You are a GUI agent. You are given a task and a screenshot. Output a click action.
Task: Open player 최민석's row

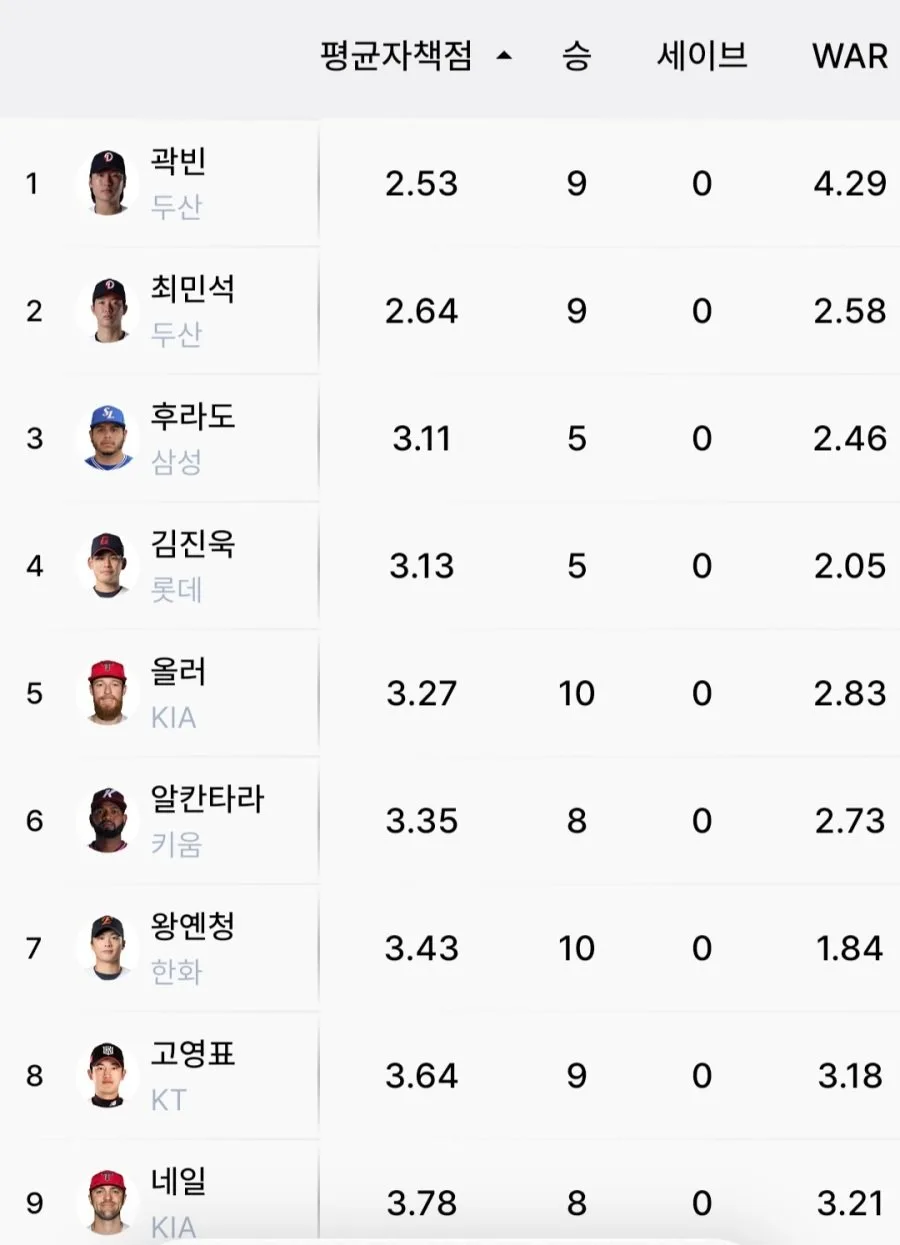point(450,311)
